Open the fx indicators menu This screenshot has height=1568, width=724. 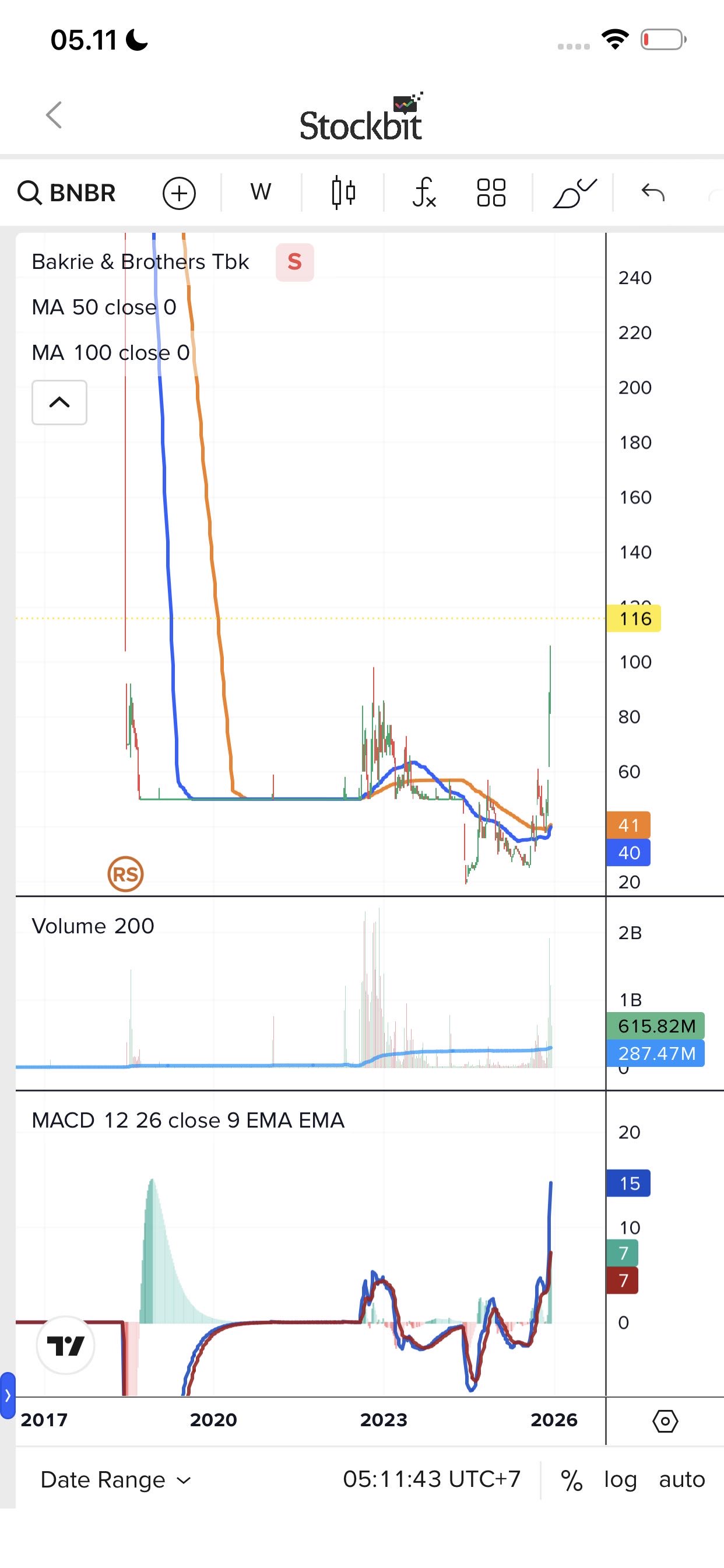point(423,193)
